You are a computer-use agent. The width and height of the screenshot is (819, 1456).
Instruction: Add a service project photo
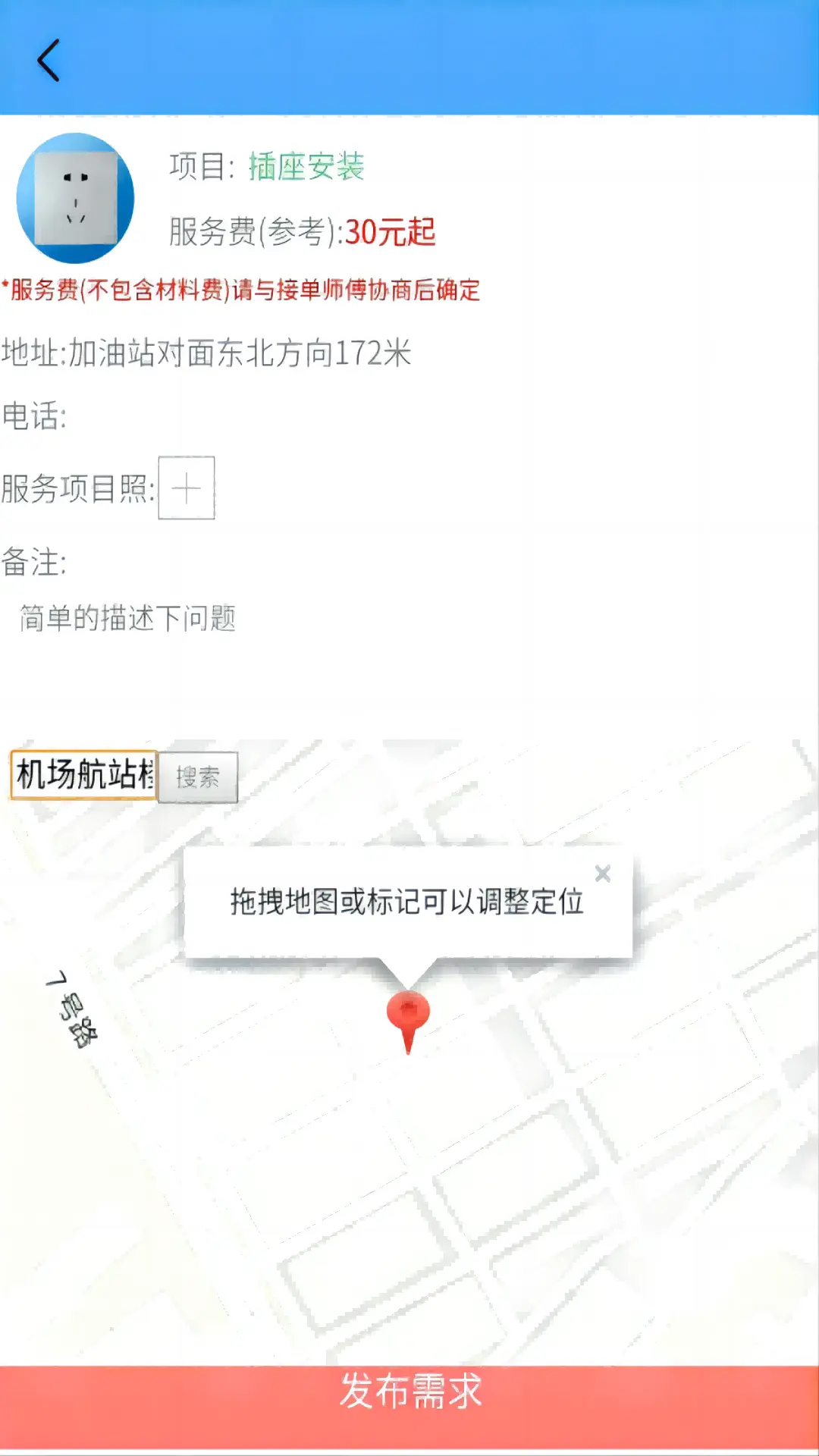186,488
